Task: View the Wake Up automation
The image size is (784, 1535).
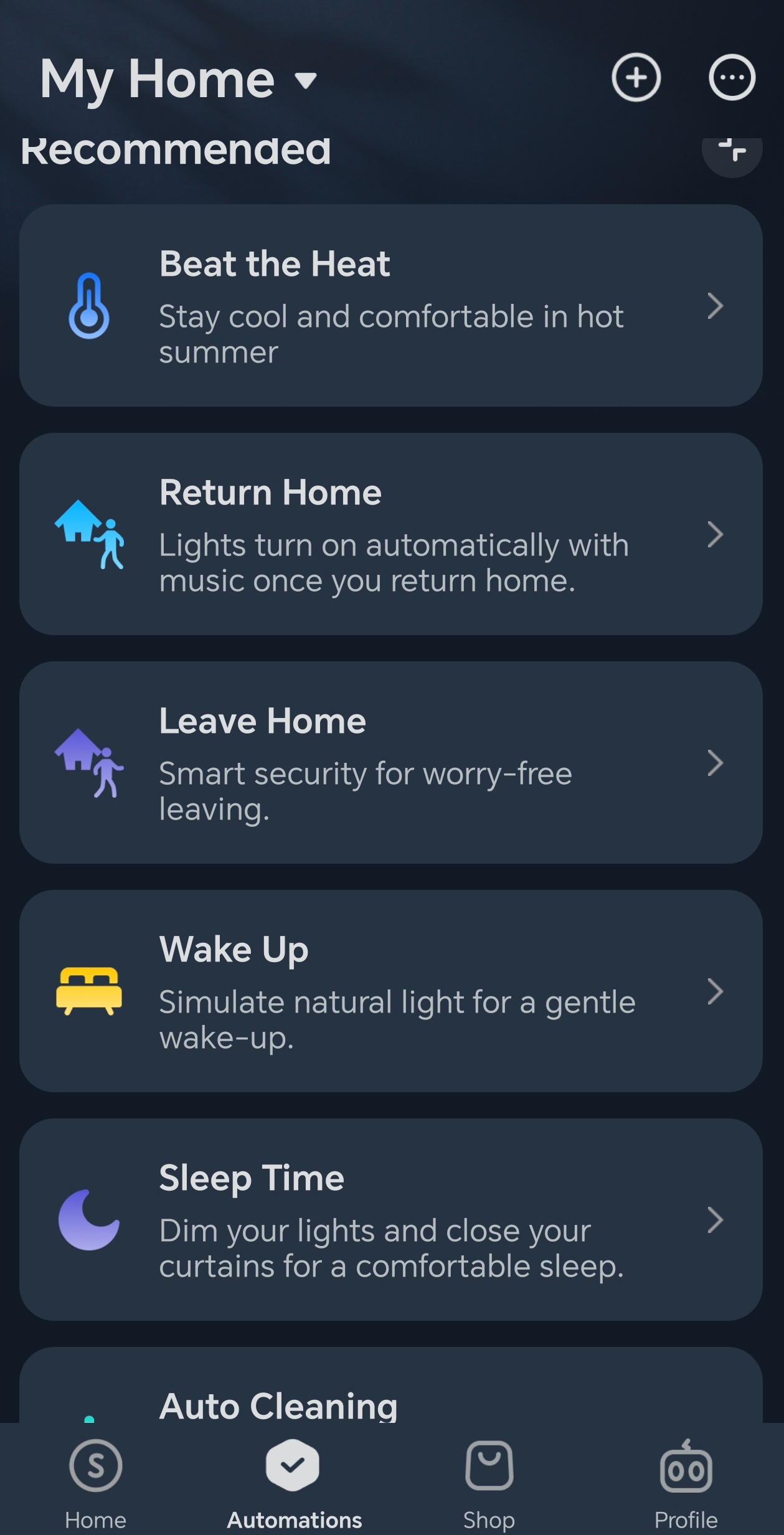Action: coord(391,991)
